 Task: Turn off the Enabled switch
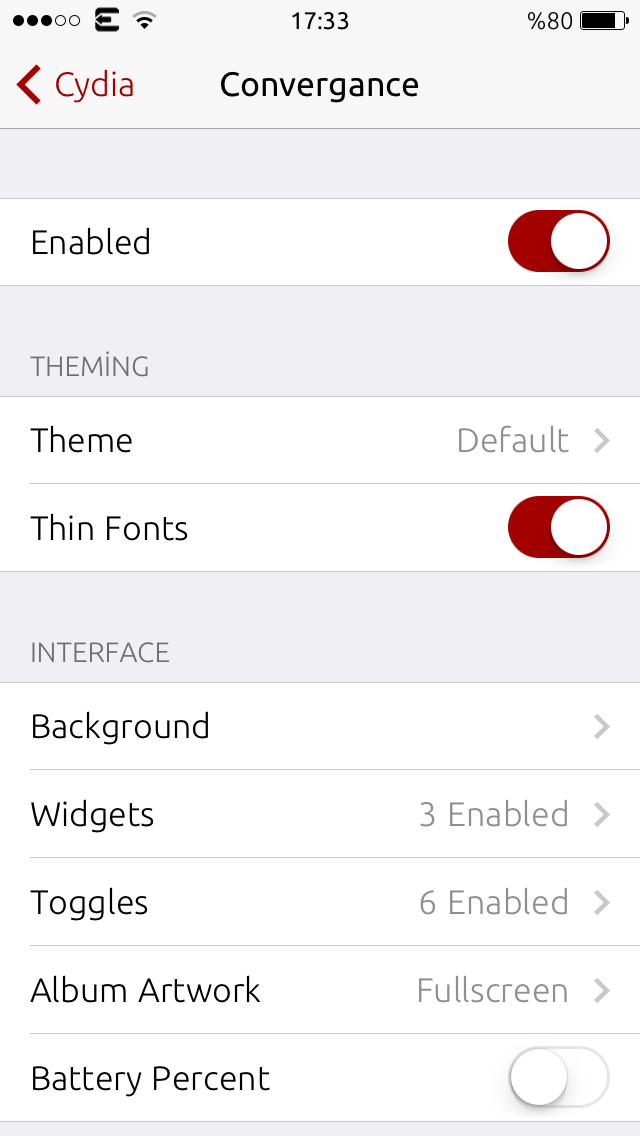click(x=558, y=241)
